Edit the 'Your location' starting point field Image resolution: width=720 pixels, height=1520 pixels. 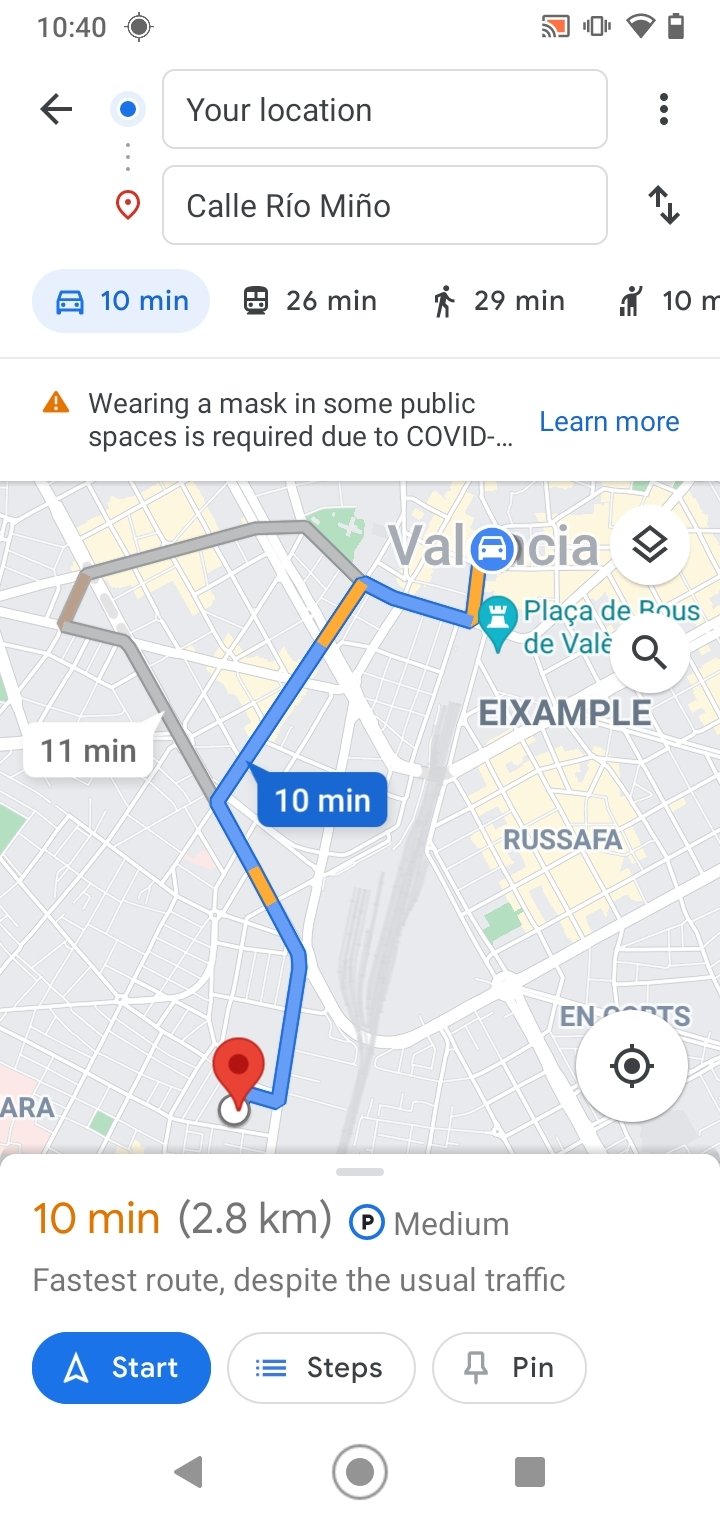coord(385,109)
